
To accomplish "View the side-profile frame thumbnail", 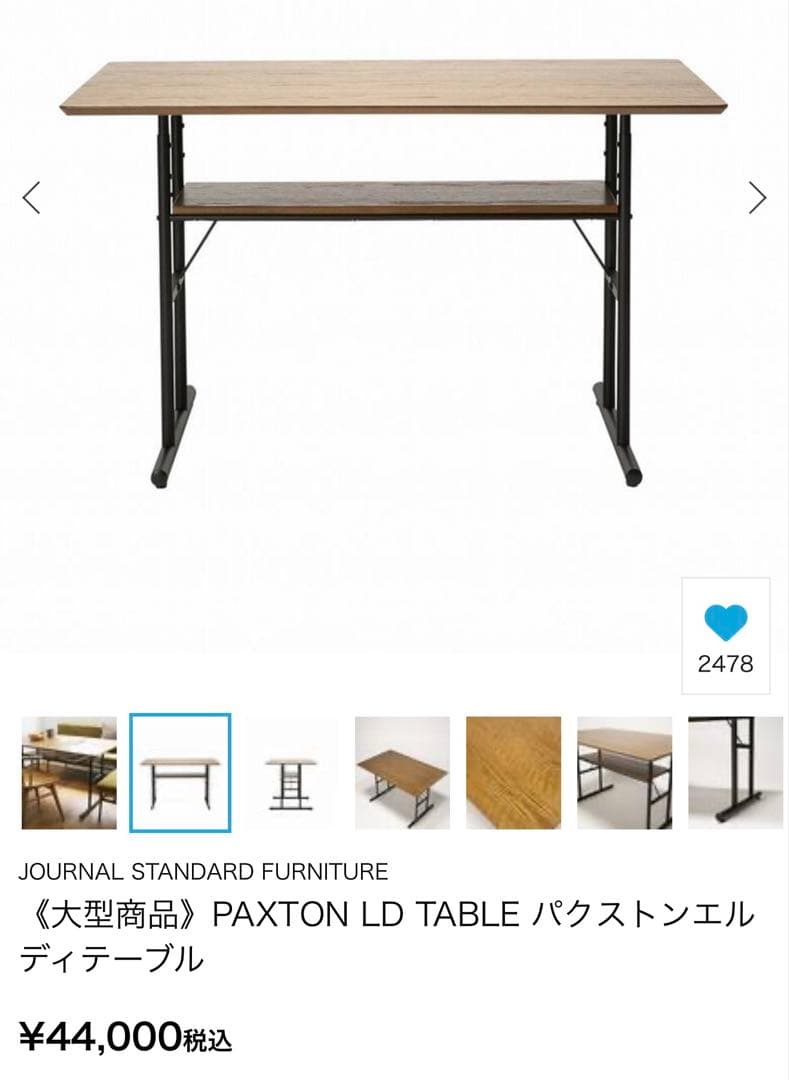I will pyautogui.click(x=292, y=774).
